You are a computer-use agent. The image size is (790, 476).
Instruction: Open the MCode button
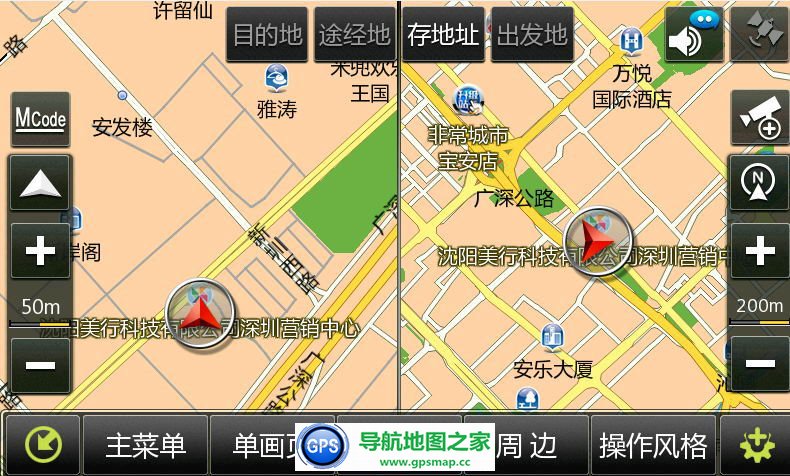coord(40,120)
